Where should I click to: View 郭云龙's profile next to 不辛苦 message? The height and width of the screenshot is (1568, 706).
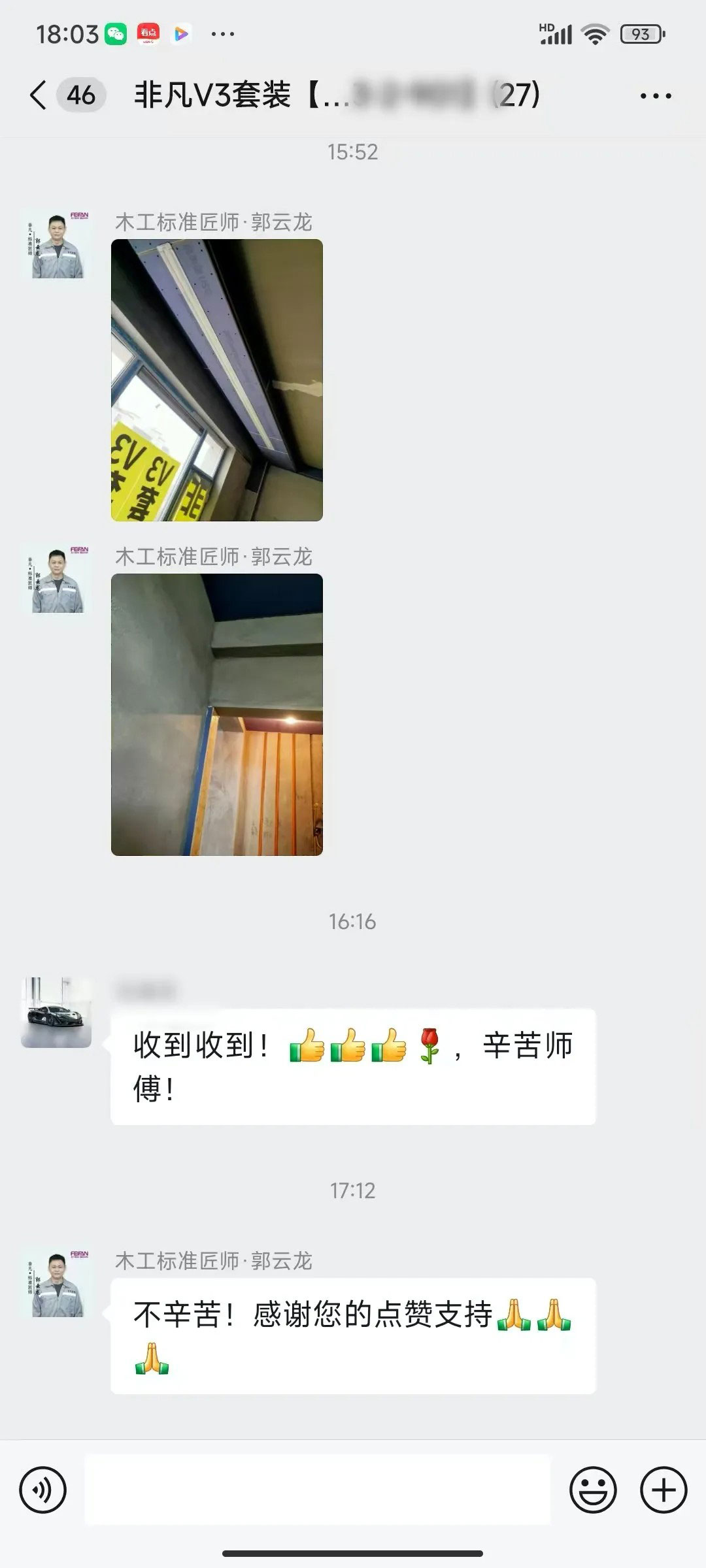click(58, 1284)
